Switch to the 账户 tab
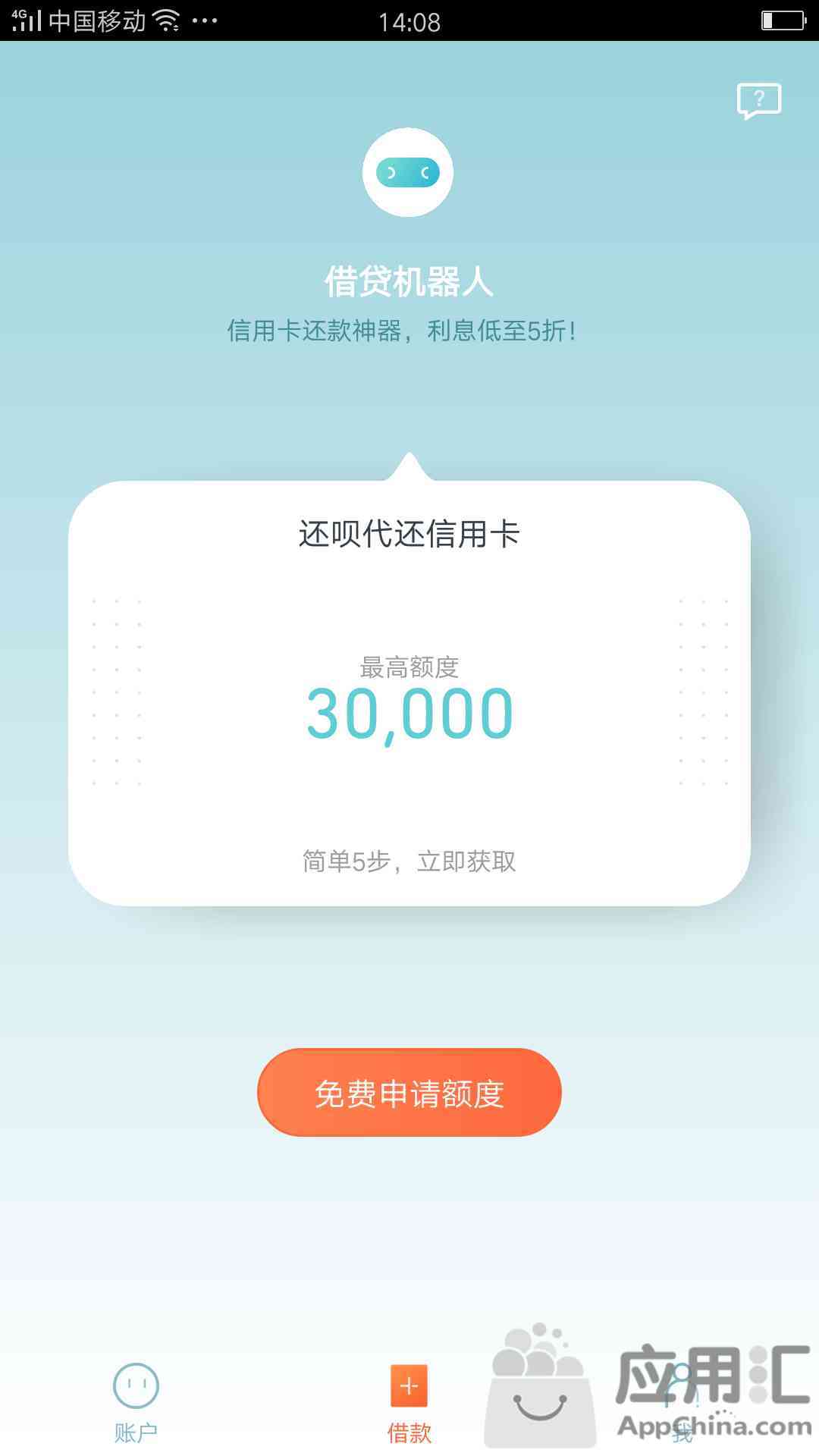The height and width of the screenshot is (1456, 819). [136, 1403]
